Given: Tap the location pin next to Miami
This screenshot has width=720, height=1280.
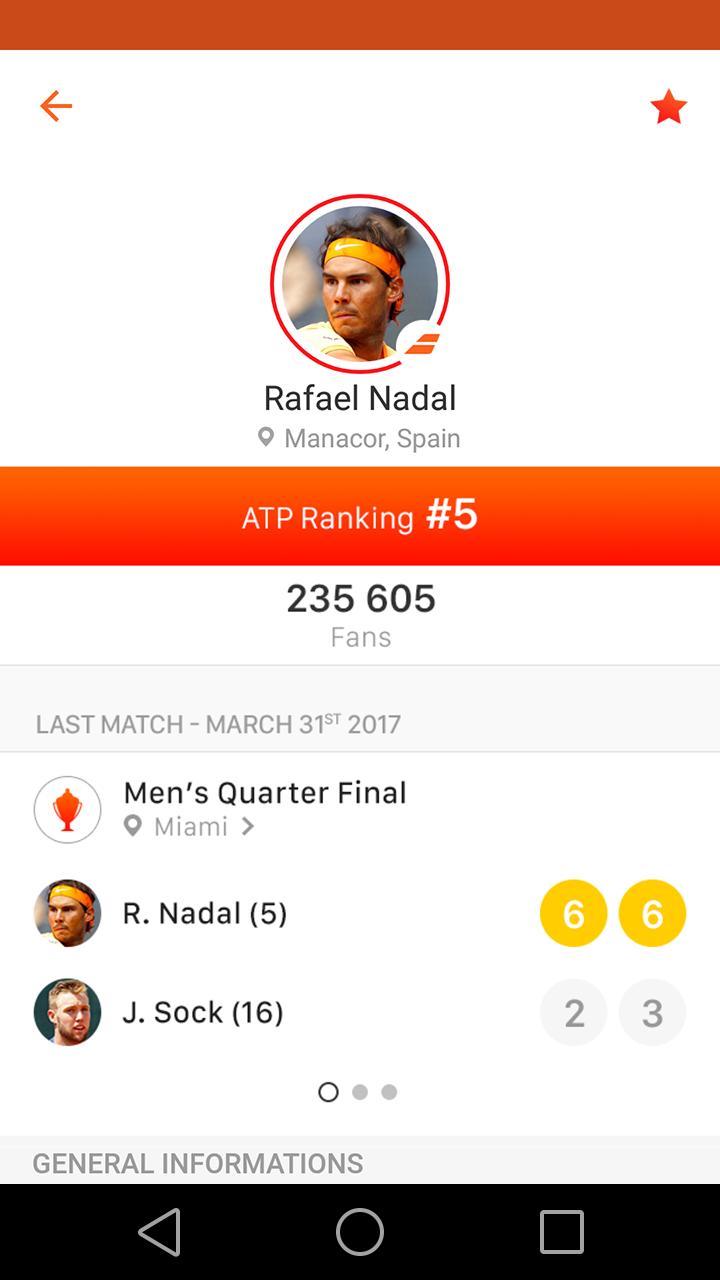Looking at the screenshot, I should click(x=136, y=827).
